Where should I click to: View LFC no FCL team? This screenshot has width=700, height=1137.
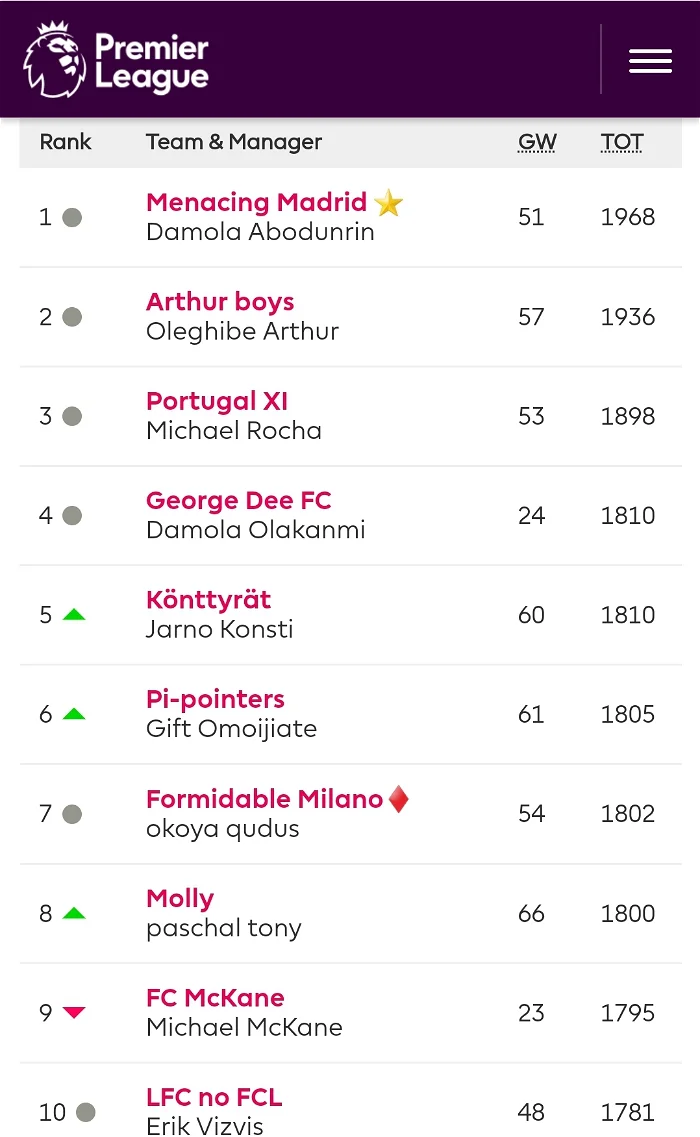click(214, 1097)
